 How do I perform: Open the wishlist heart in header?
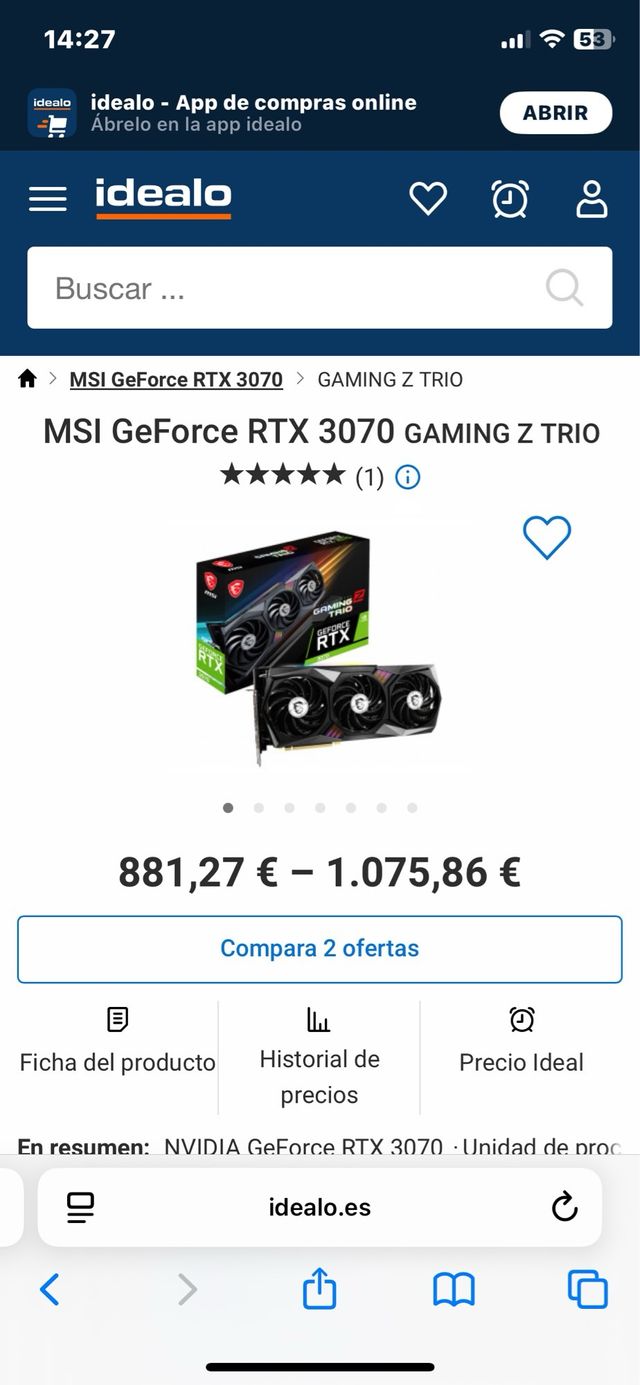coord(428,198)
